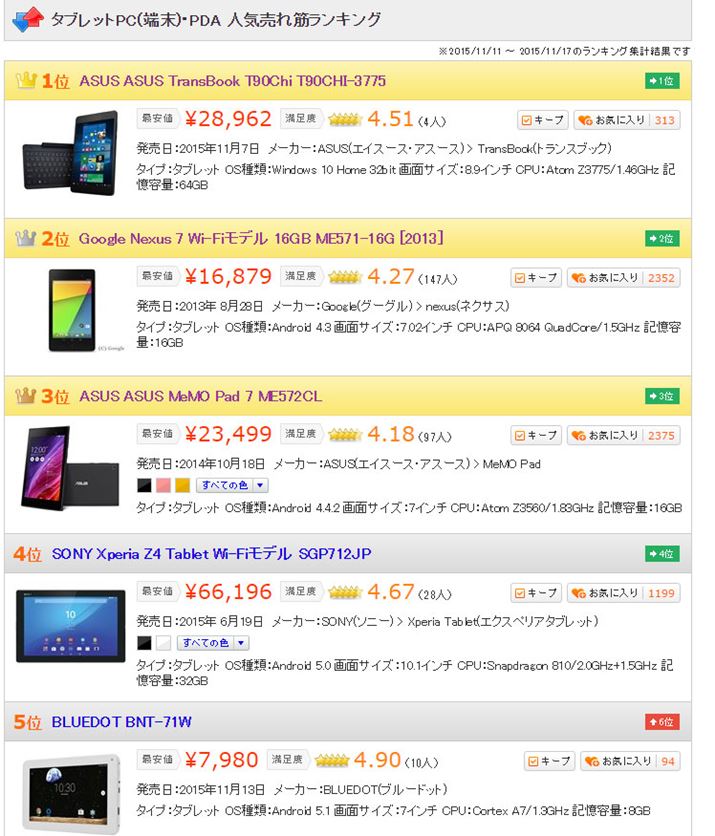The image size is (715, 836).
Task: View the Google Nexus 7 product image
Action: (72, 310)
